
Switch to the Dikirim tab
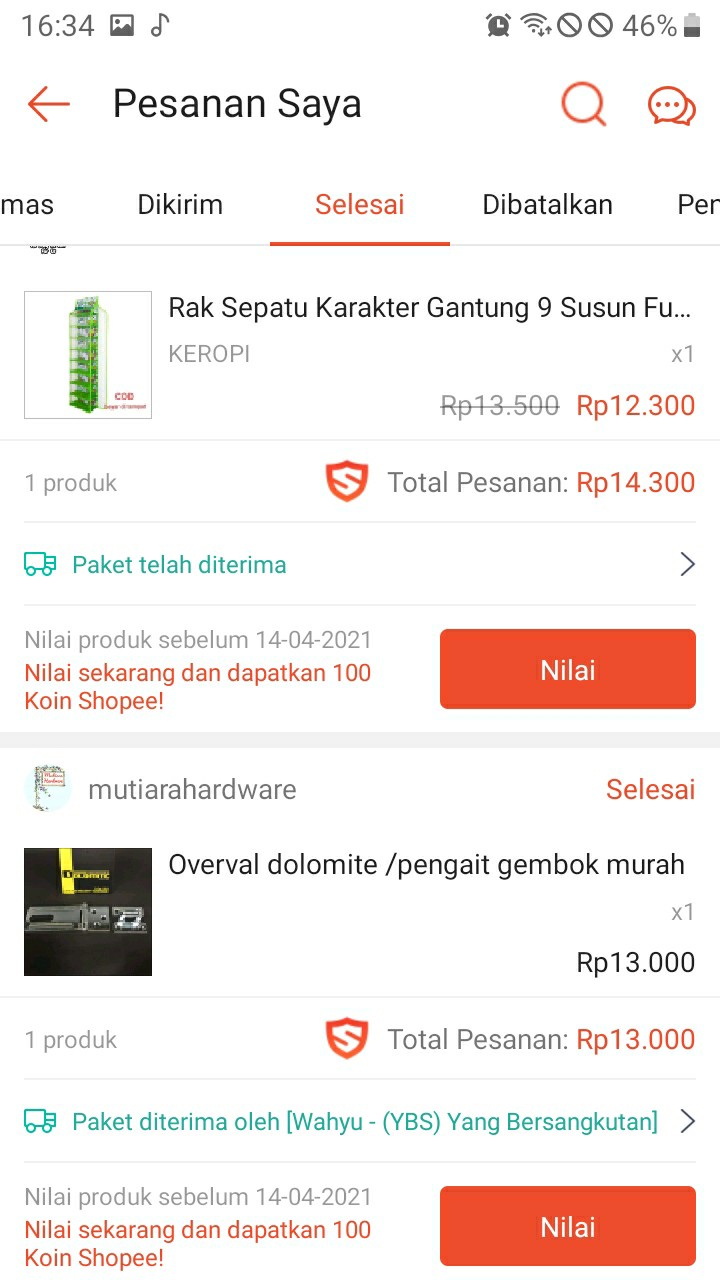pos(180,204)
